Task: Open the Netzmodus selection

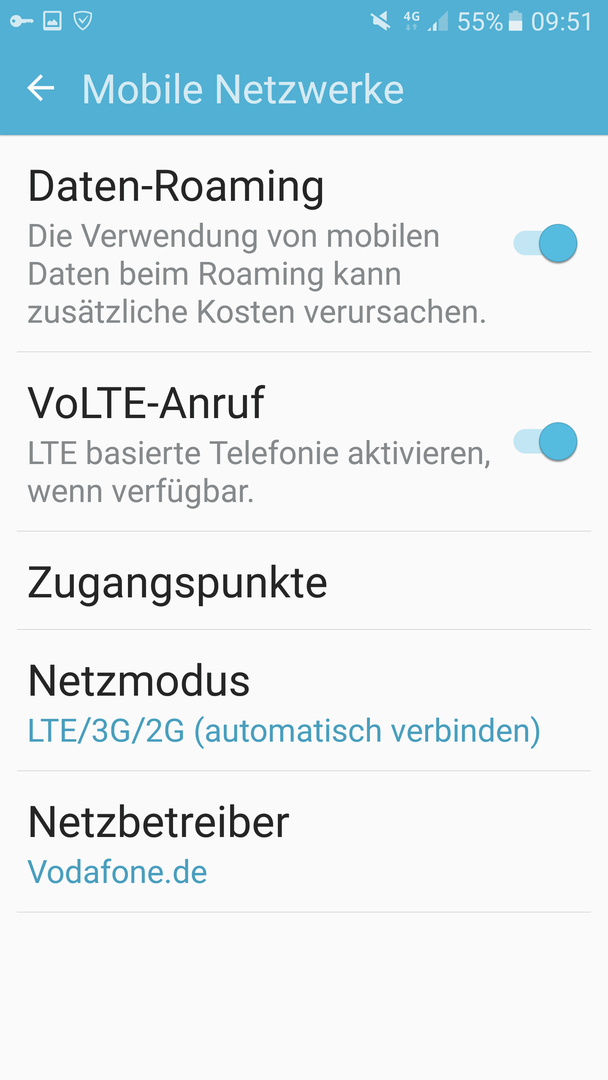Action: click(304, 700)
